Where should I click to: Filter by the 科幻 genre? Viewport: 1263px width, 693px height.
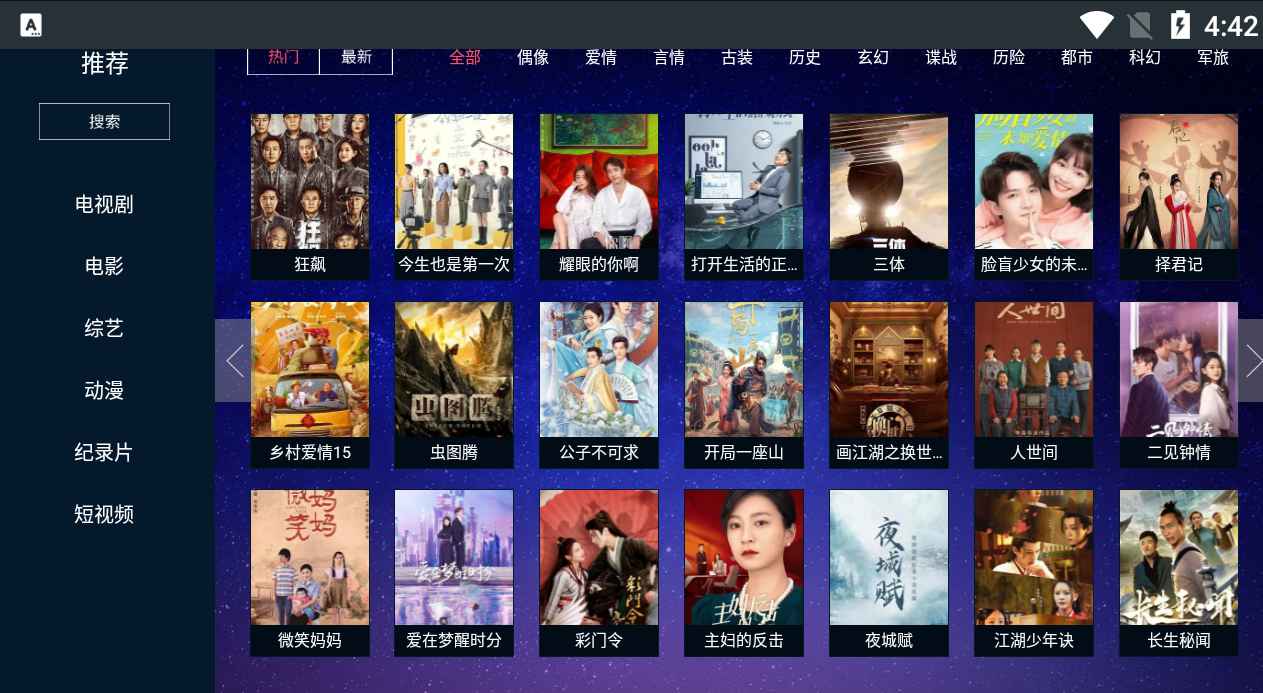coord(1145,58)
